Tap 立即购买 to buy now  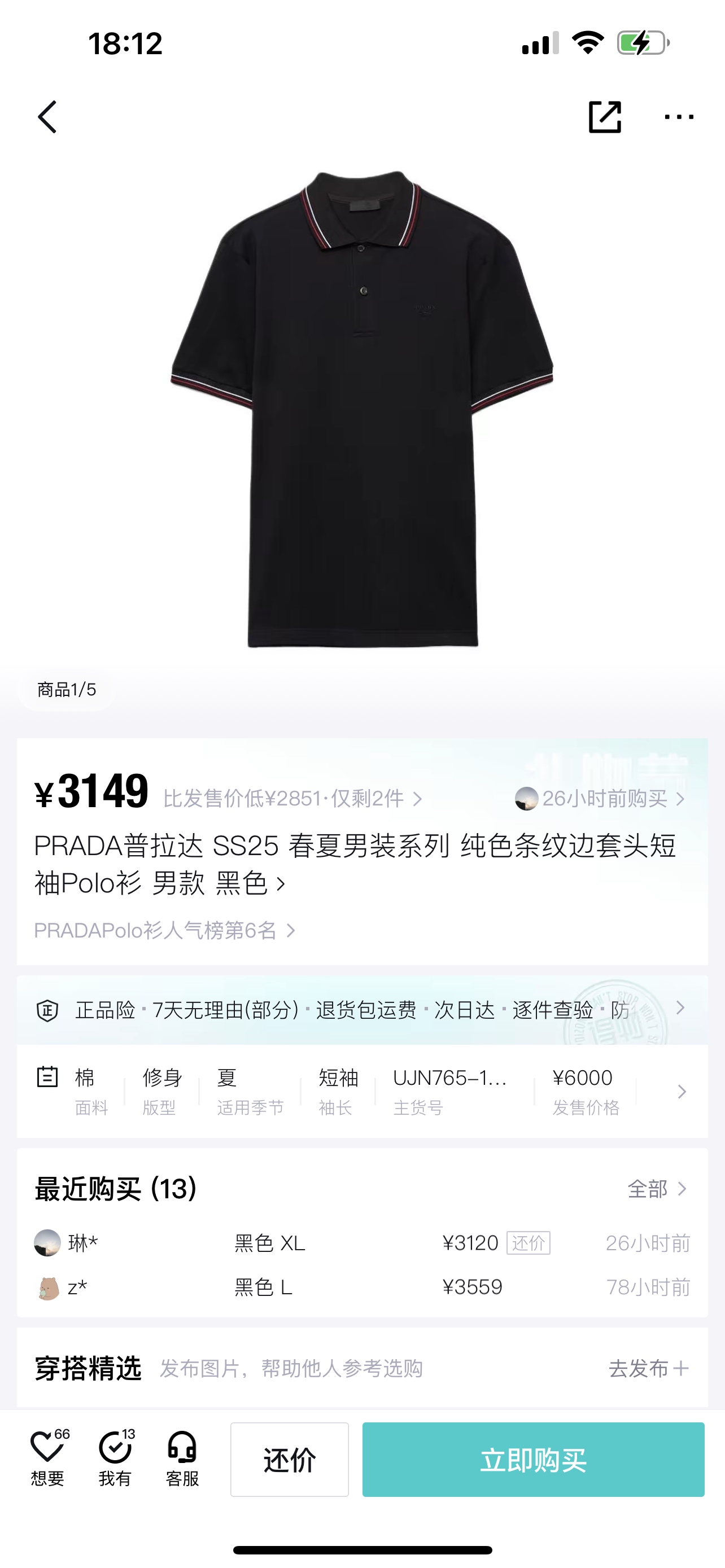pos(533,1459)
